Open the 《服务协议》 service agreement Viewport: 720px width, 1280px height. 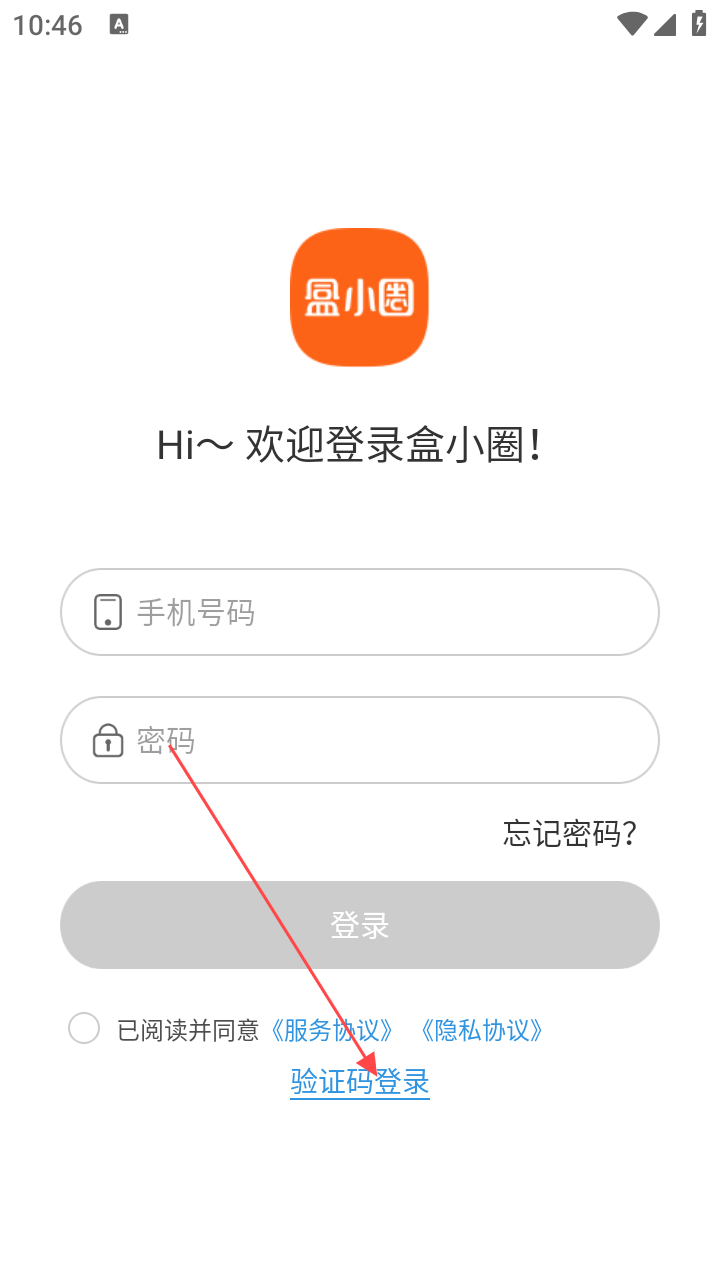[331, 1030]
